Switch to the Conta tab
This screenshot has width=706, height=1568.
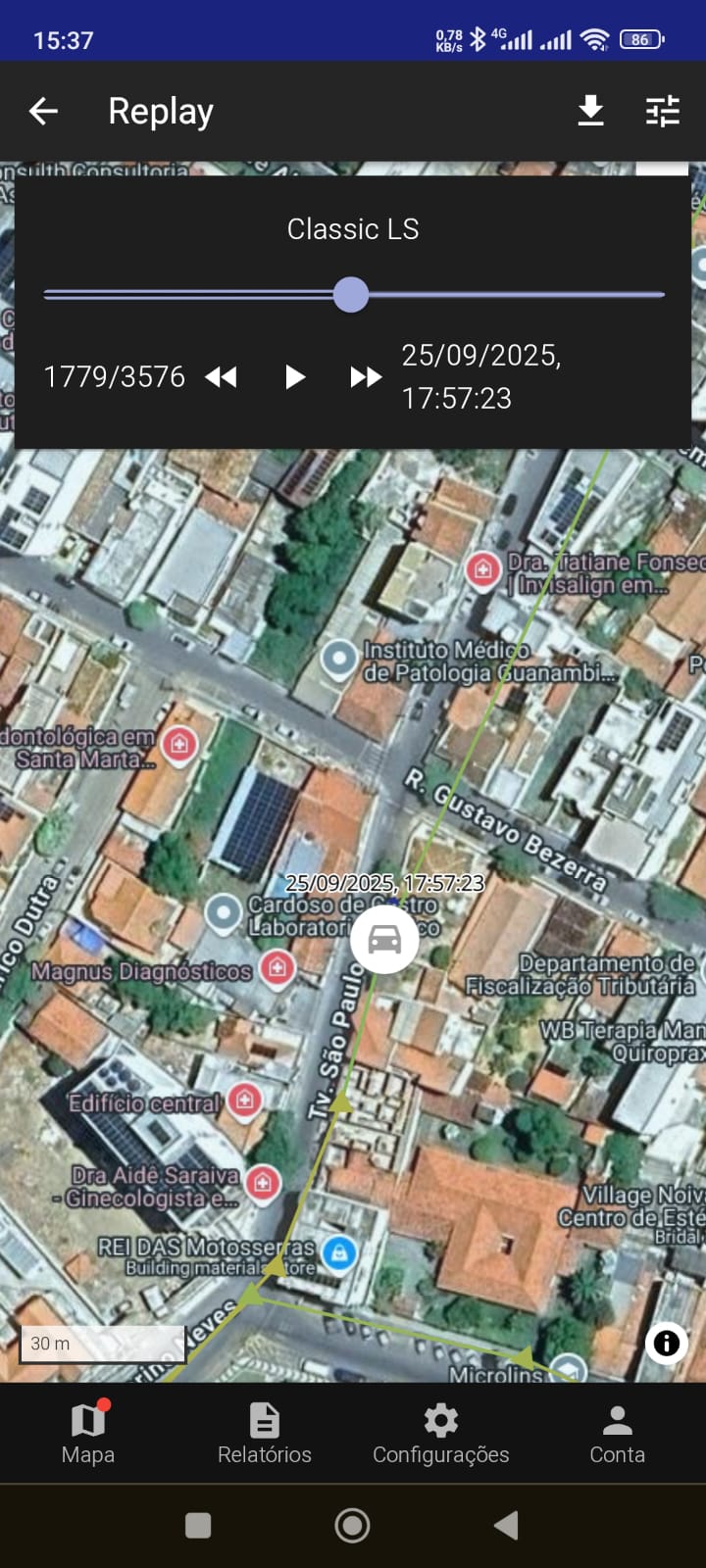point(618,1433)
